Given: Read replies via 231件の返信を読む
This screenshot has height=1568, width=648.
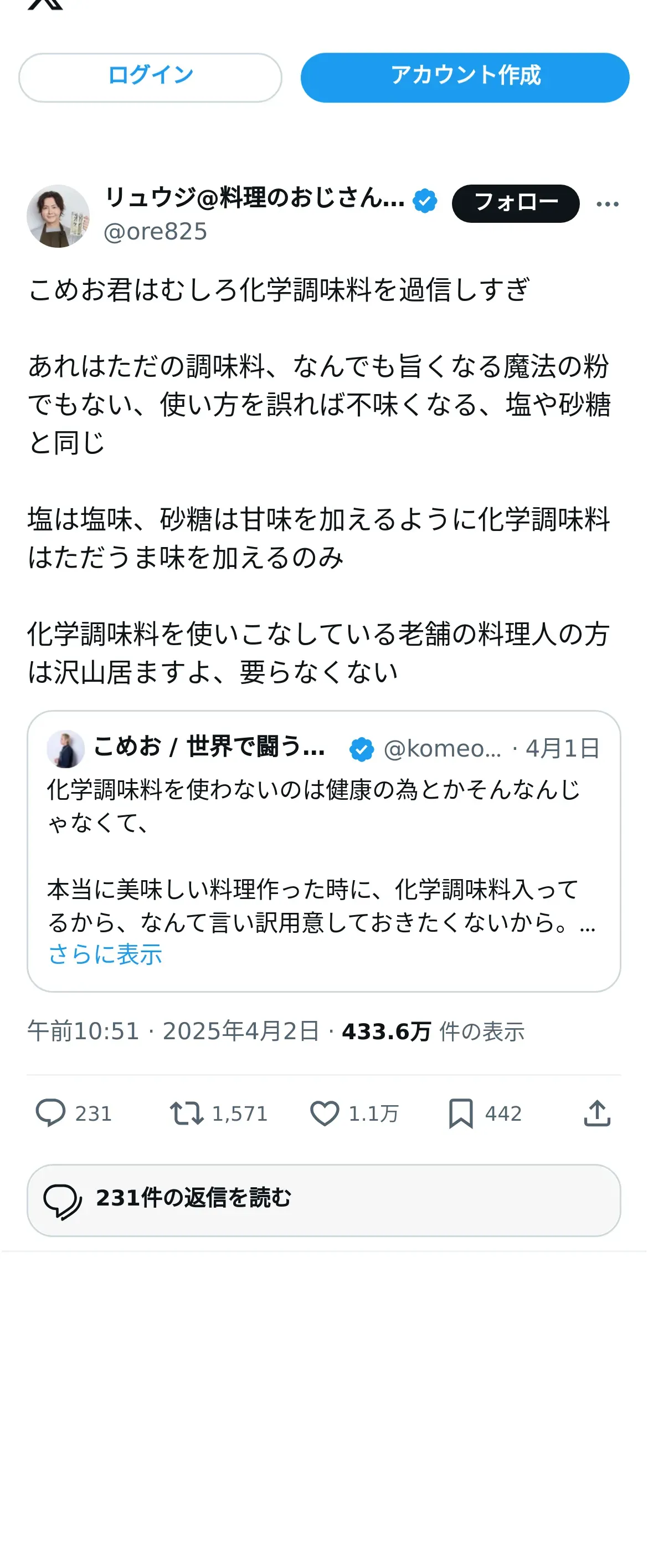Looking at the screenshot, I should coord(323,1200).
